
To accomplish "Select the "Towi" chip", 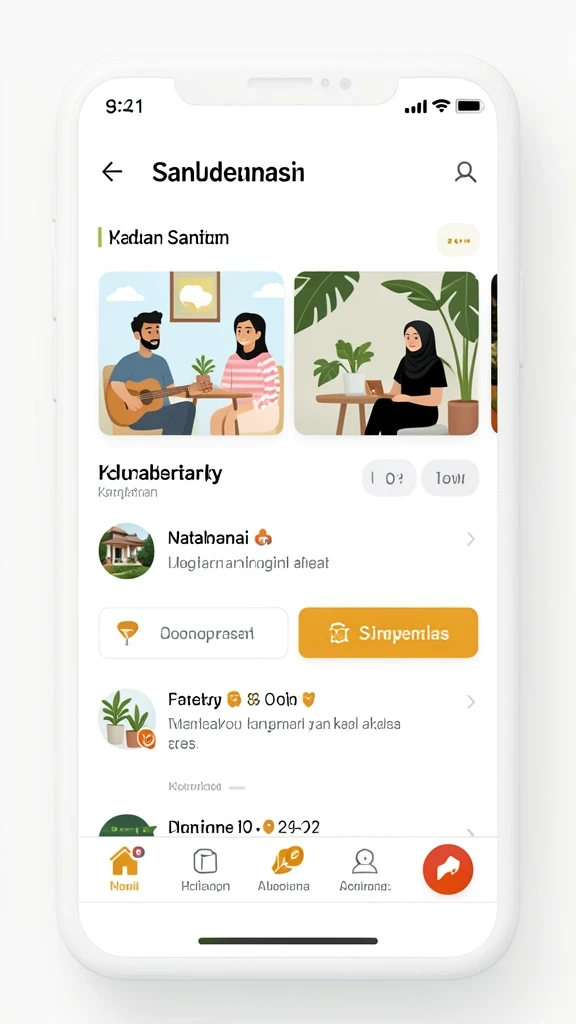I will 450,479.
